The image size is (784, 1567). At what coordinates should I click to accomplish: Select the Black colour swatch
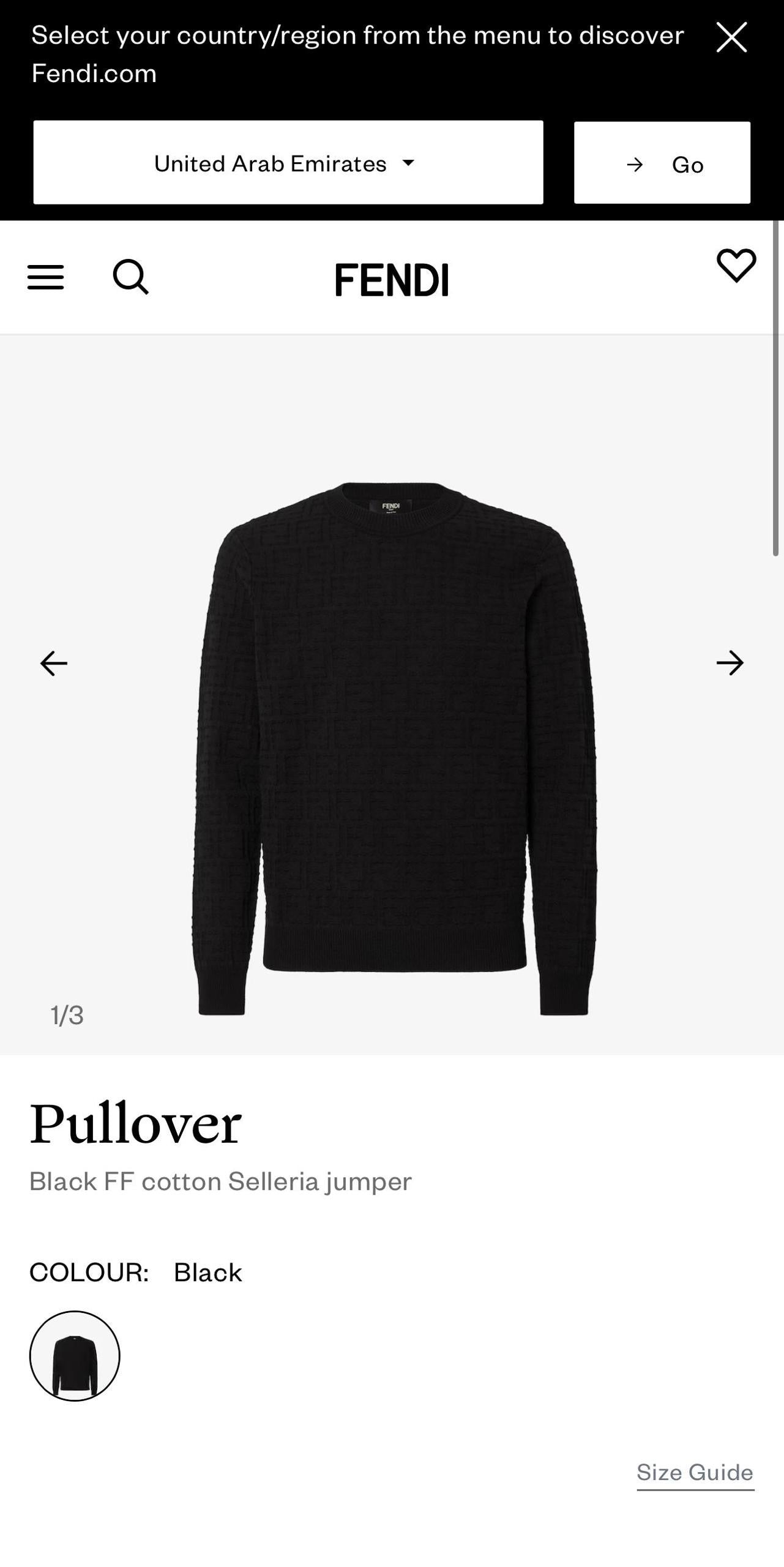point(75,1356)
